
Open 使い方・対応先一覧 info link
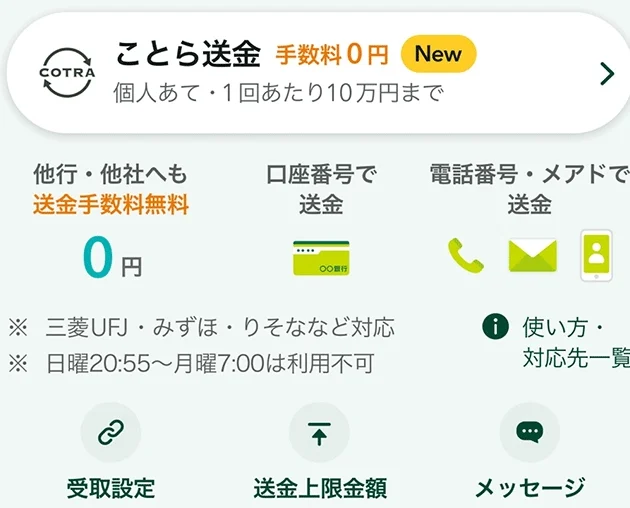coord(562,342)
